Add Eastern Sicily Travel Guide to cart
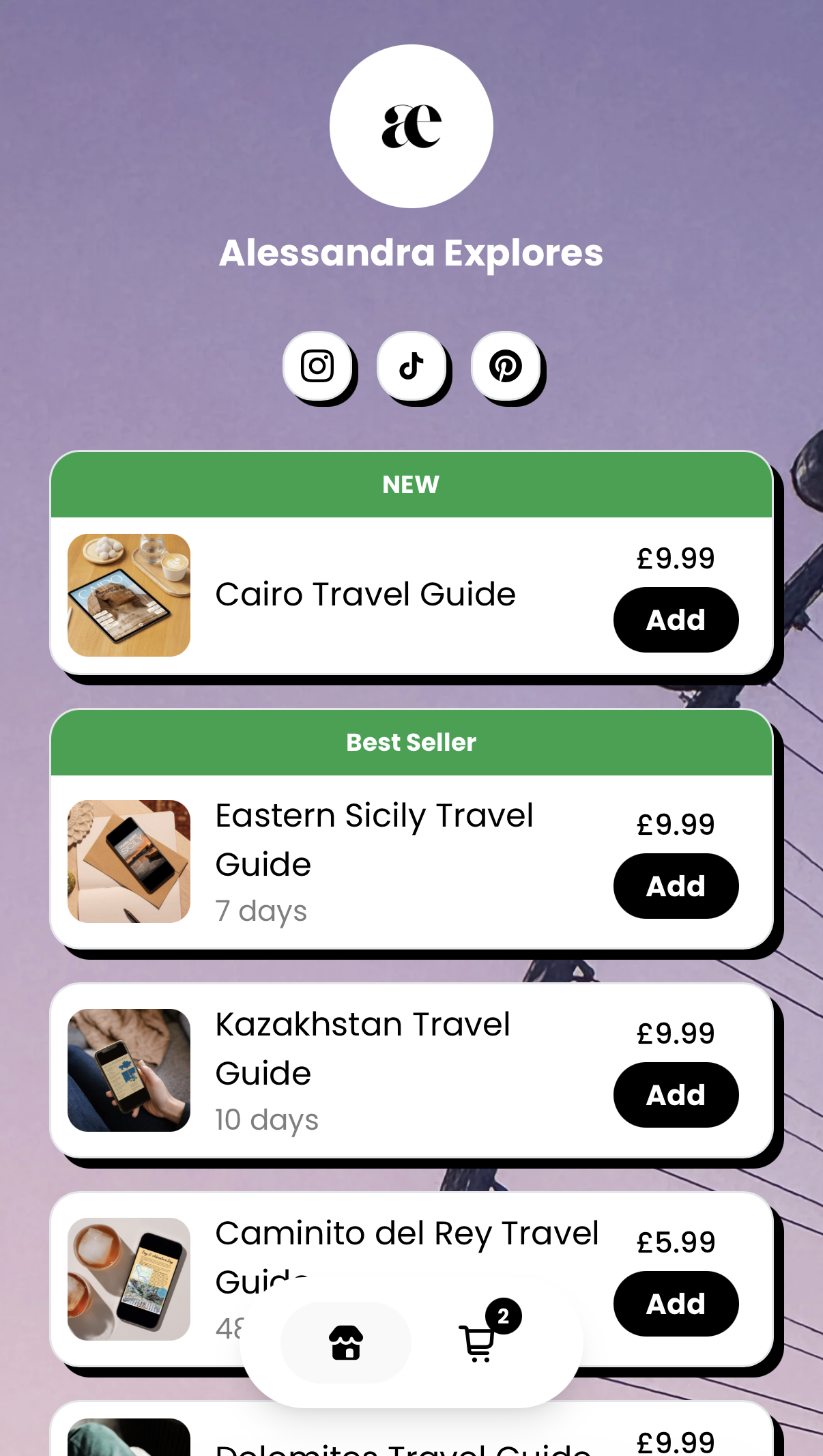823x1456 pixels. 675,886
